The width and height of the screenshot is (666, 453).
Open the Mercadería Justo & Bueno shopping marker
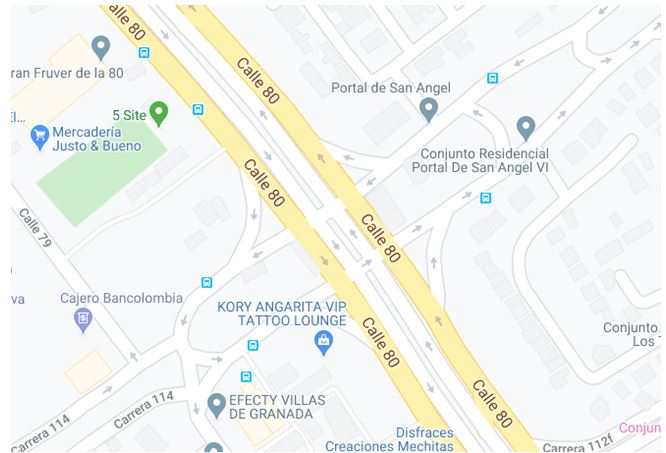tap(40, 136)
